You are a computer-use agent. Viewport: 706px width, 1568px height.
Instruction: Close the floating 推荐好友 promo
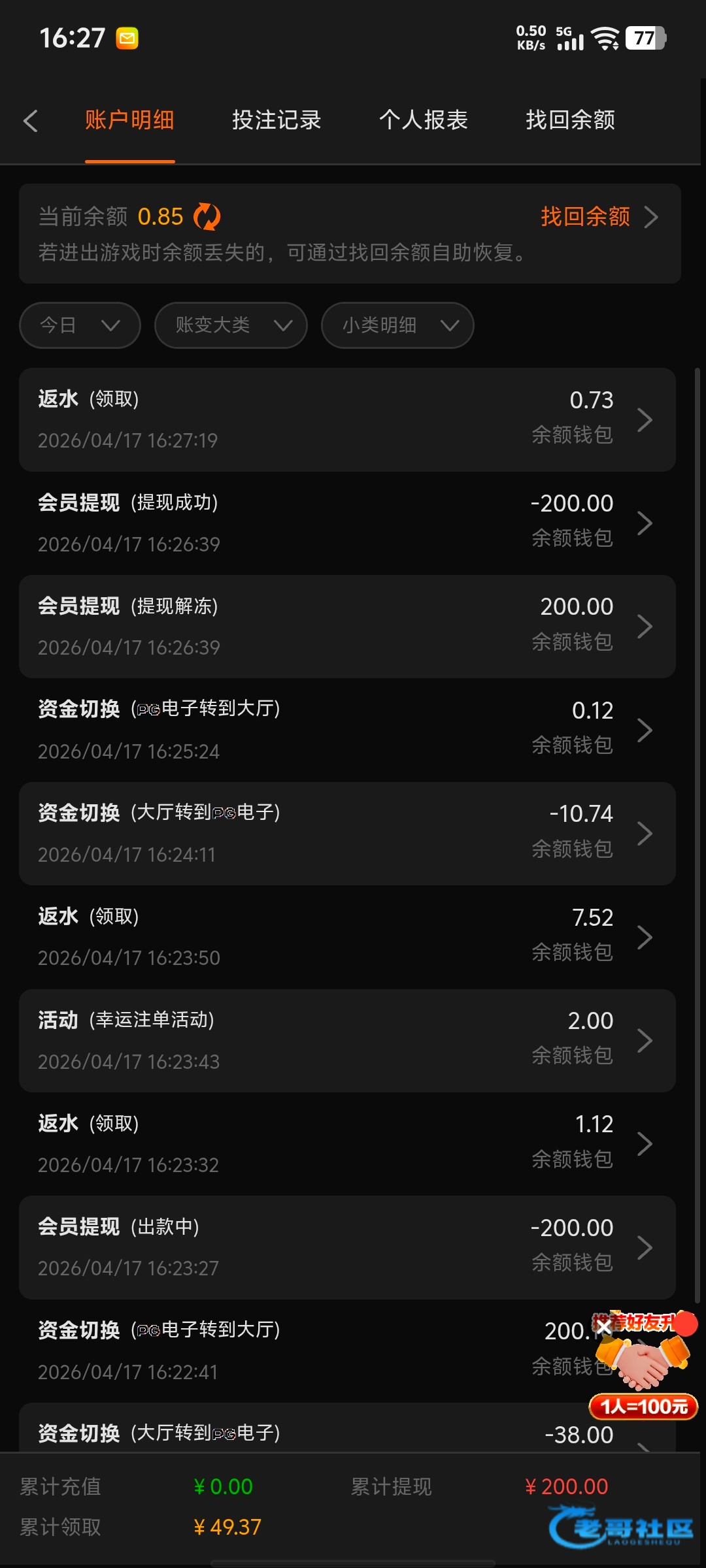pyautogui.click(x=604, y=1326)
